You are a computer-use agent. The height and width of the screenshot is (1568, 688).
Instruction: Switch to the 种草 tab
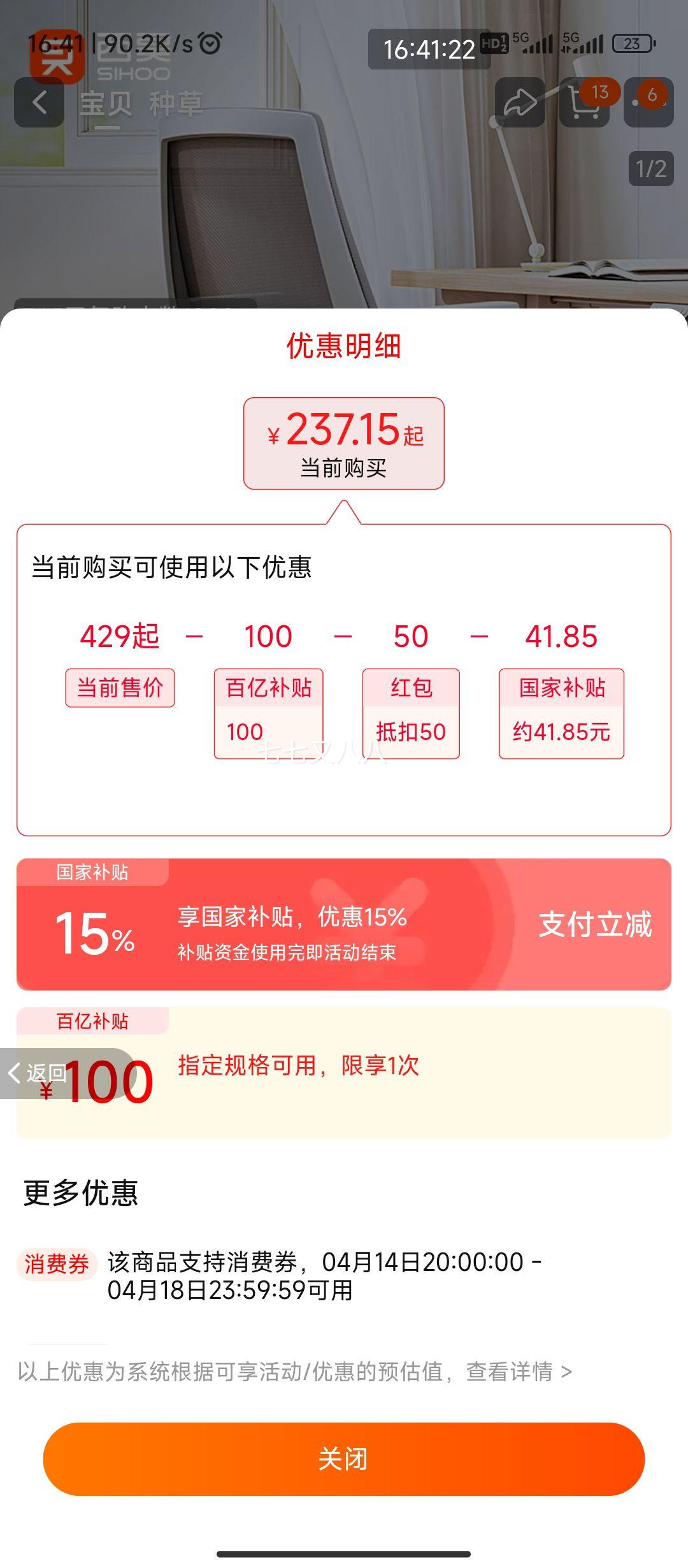tap(176, 104)
